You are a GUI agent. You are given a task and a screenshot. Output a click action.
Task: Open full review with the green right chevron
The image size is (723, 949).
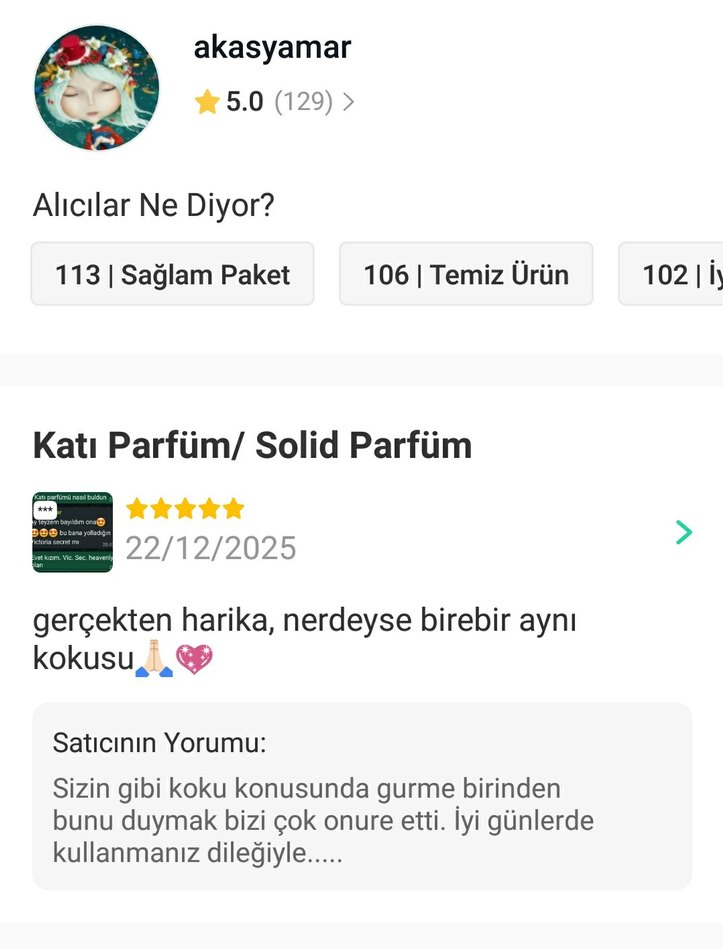685,532
